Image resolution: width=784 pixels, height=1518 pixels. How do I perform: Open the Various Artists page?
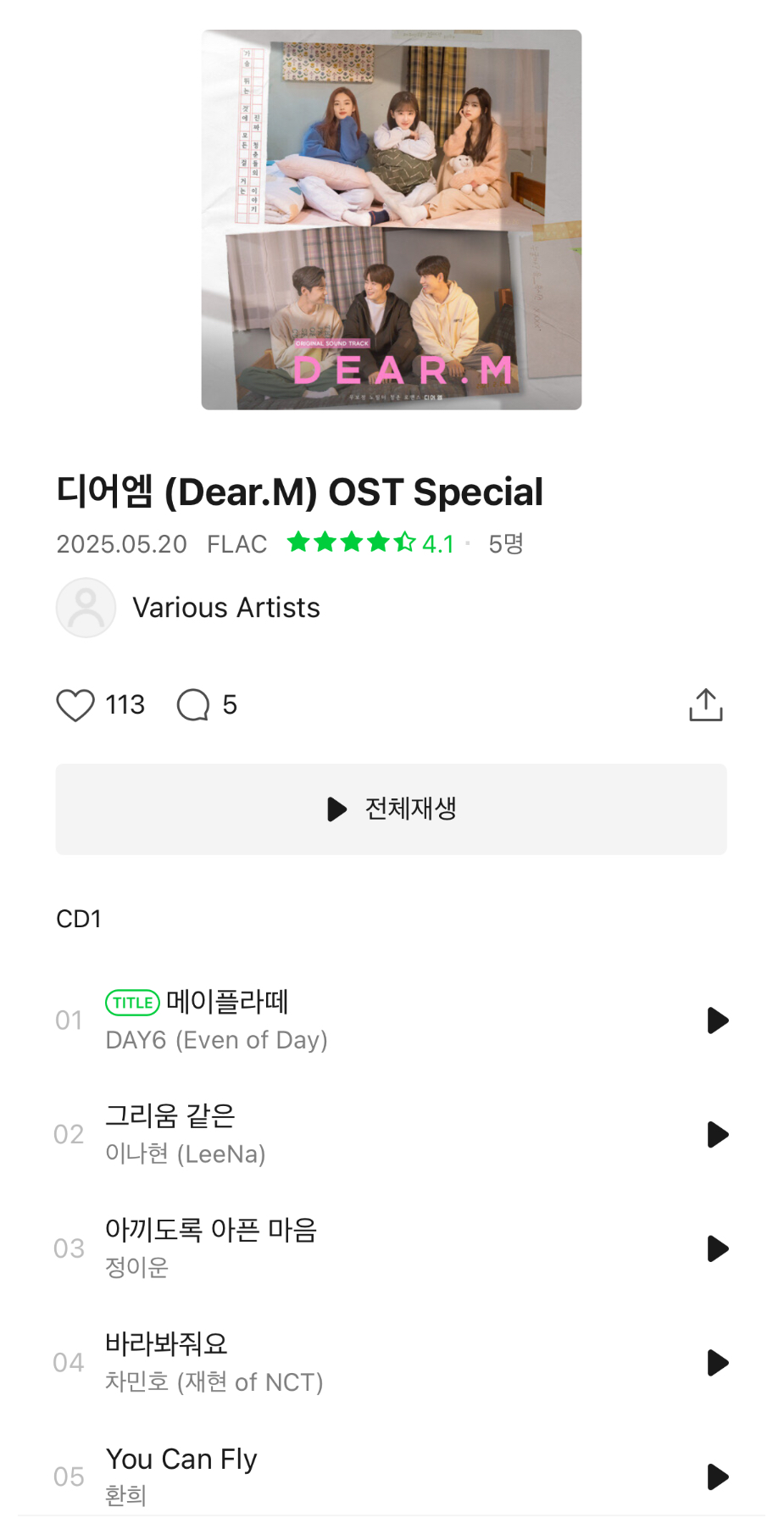226,608
